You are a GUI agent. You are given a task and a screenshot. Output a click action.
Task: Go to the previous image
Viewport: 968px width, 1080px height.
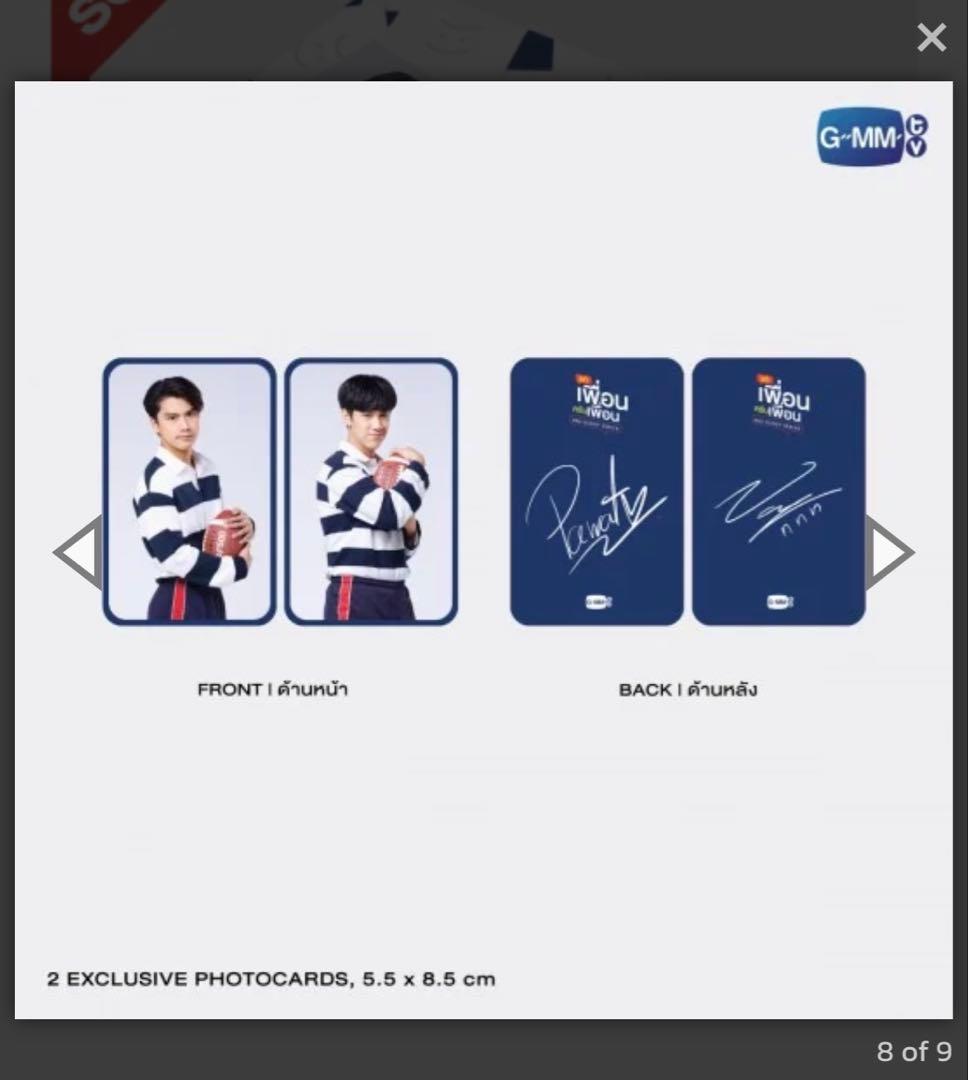(x=78, y=552)
